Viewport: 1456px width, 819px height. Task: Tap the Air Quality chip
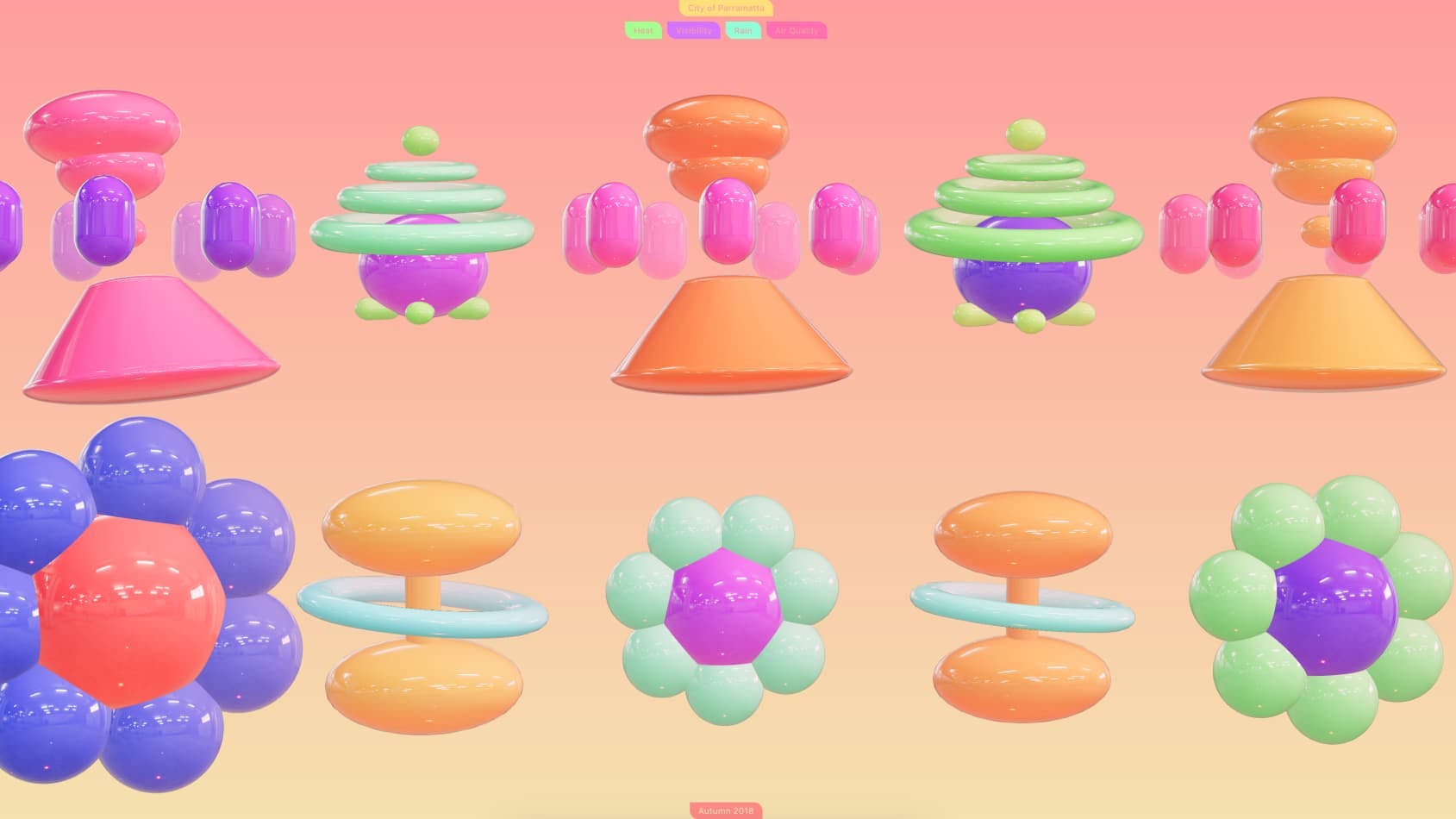(x=796, y=30)
